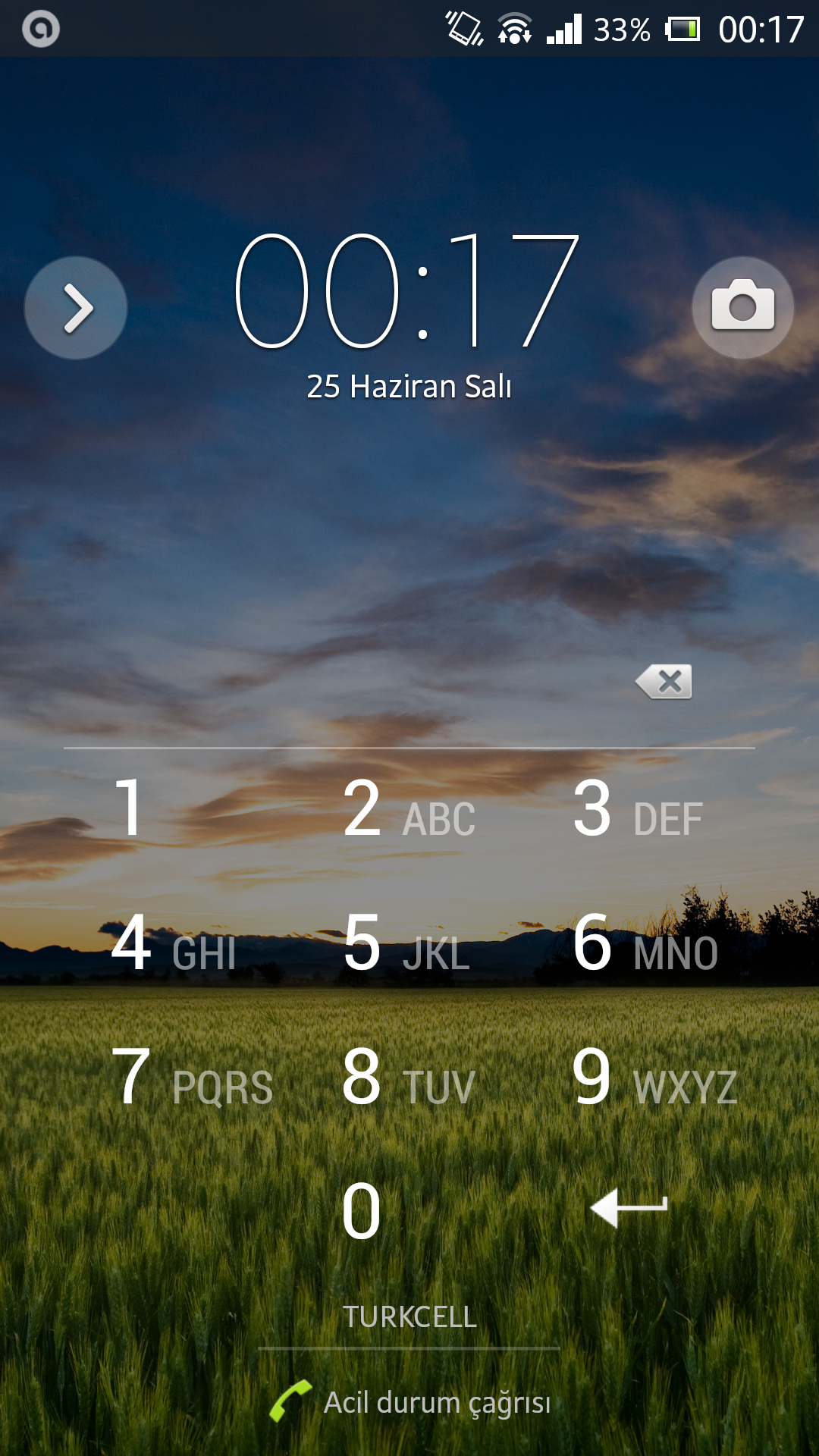Confirm the PIN with the enter arrow

click(629, 1207)
